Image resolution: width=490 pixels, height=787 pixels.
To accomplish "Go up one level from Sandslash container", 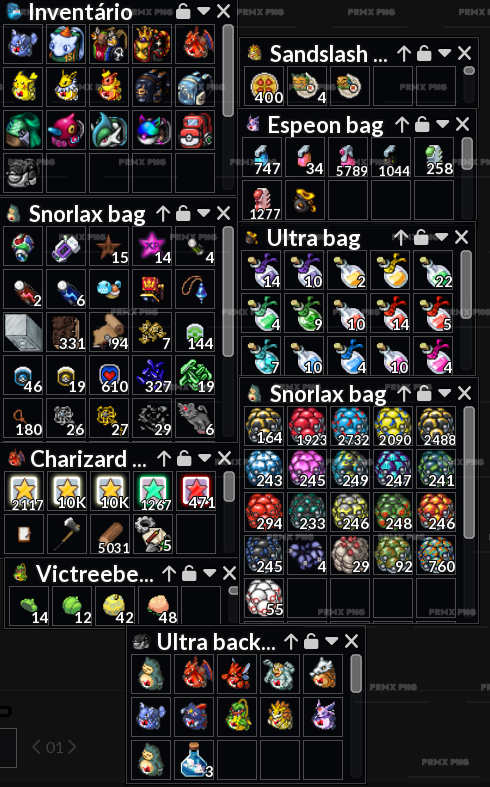I will (404, 53).
